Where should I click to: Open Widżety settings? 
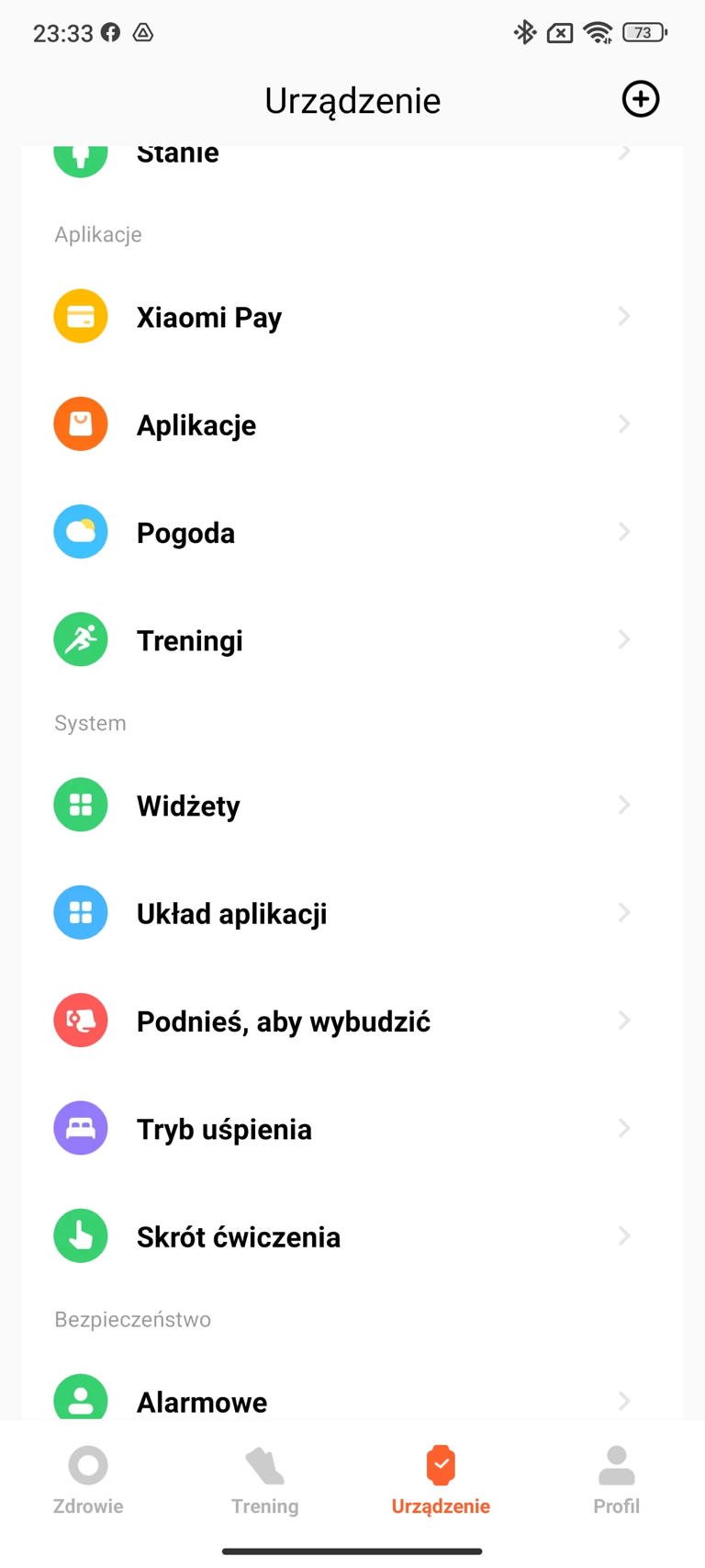click(352, 805)
